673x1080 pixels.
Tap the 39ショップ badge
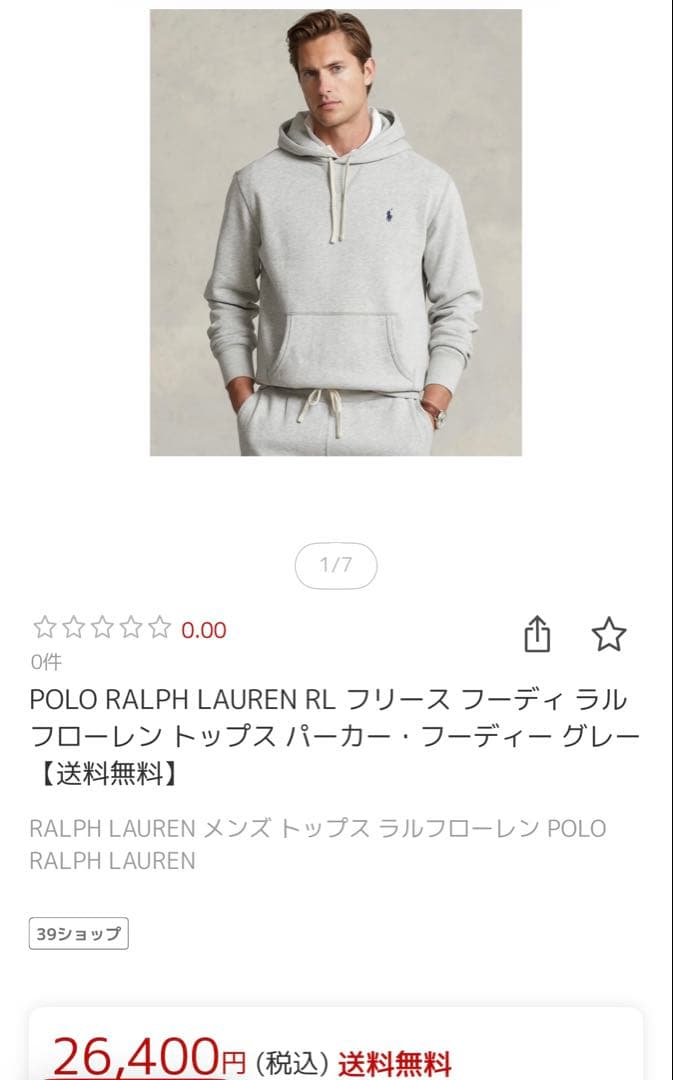tap(79, 934)
